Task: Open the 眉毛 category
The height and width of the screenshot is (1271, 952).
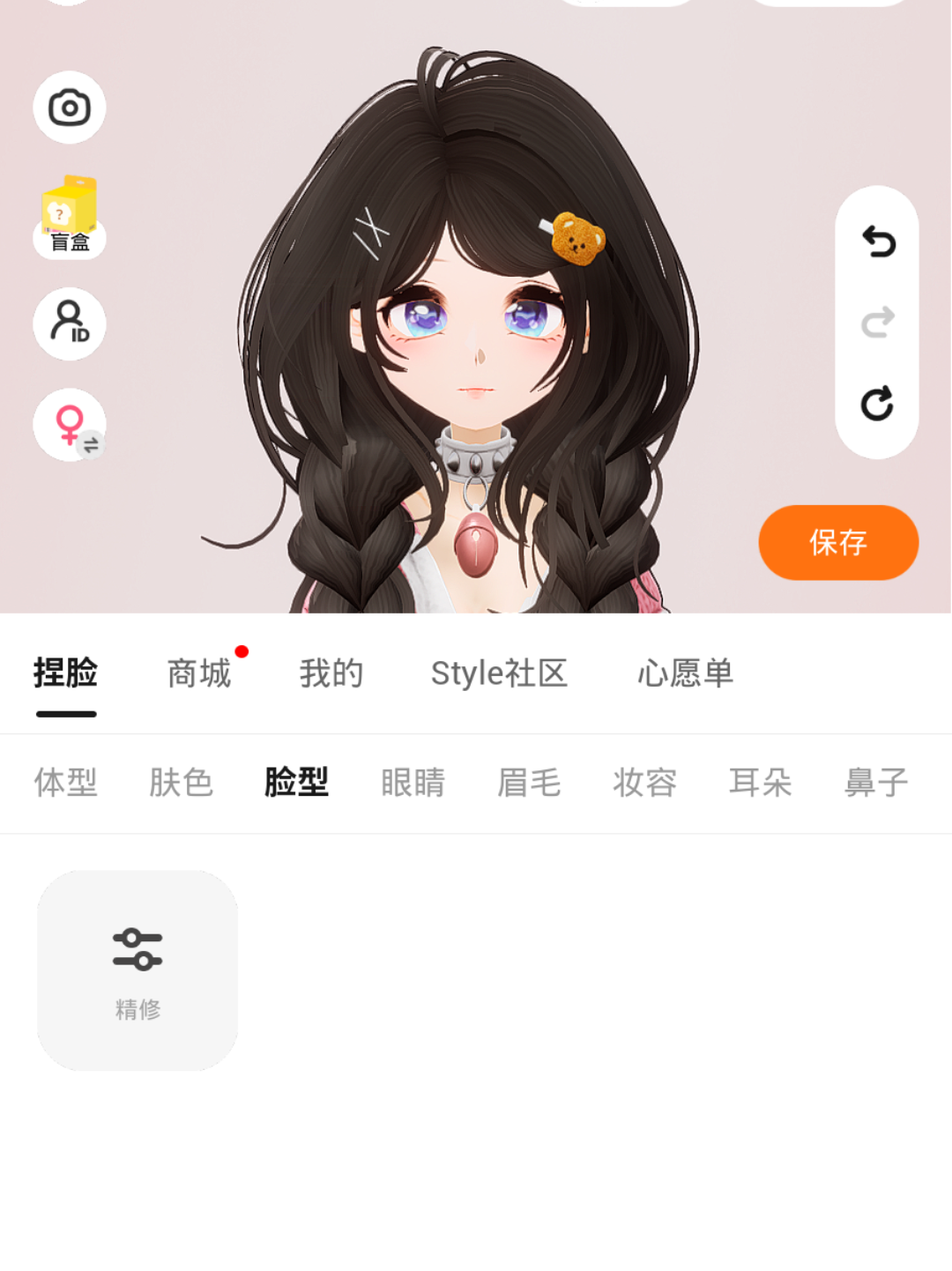Action: tap(529, 783)
